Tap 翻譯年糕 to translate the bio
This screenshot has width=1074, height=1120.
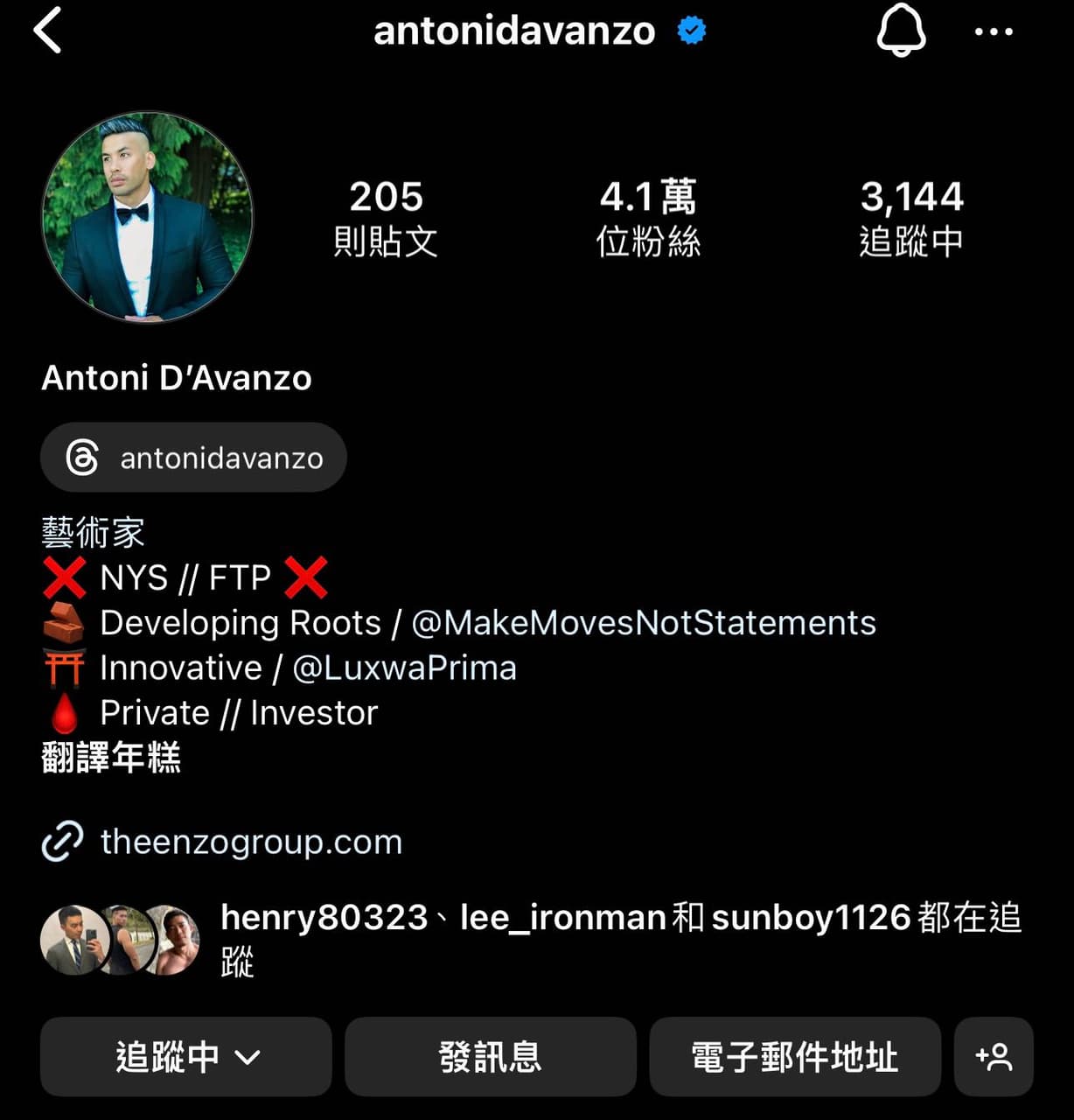pos(111,758)
